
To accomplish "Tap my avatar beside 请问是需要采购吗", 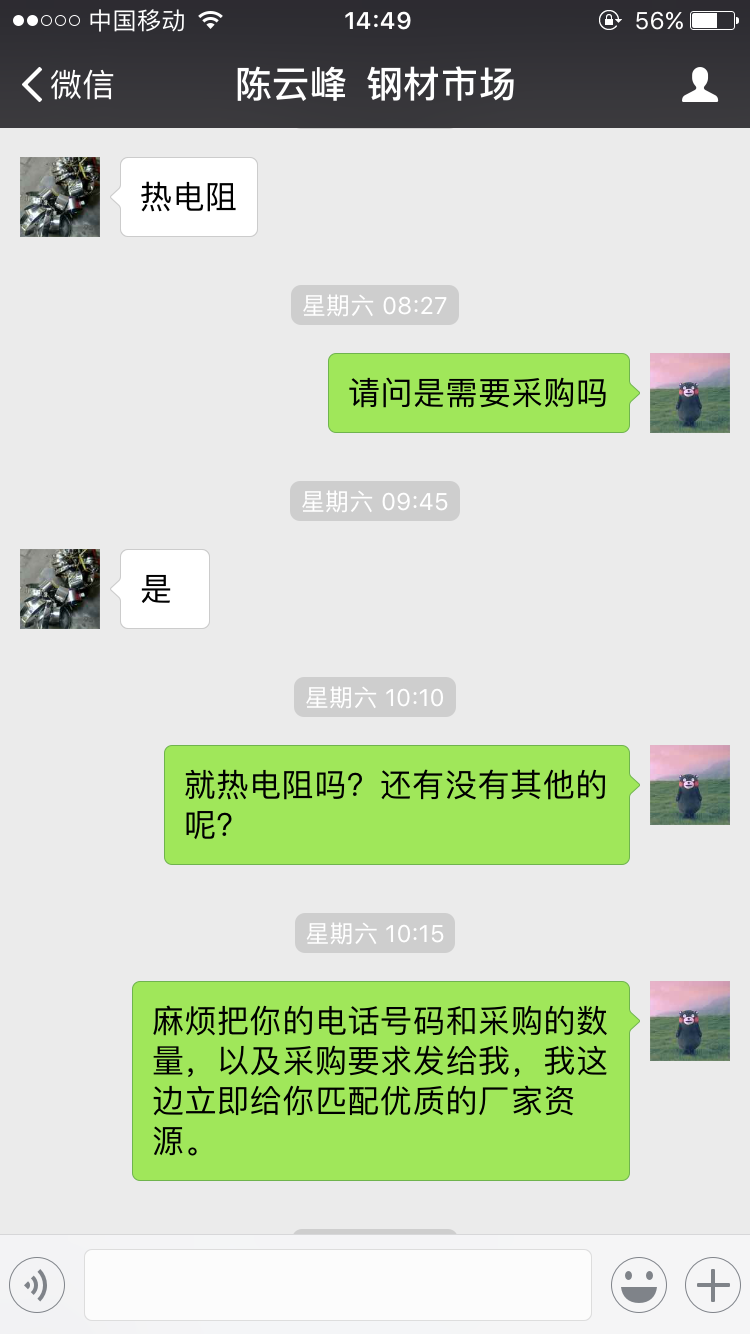I will (x=689, y=393).
